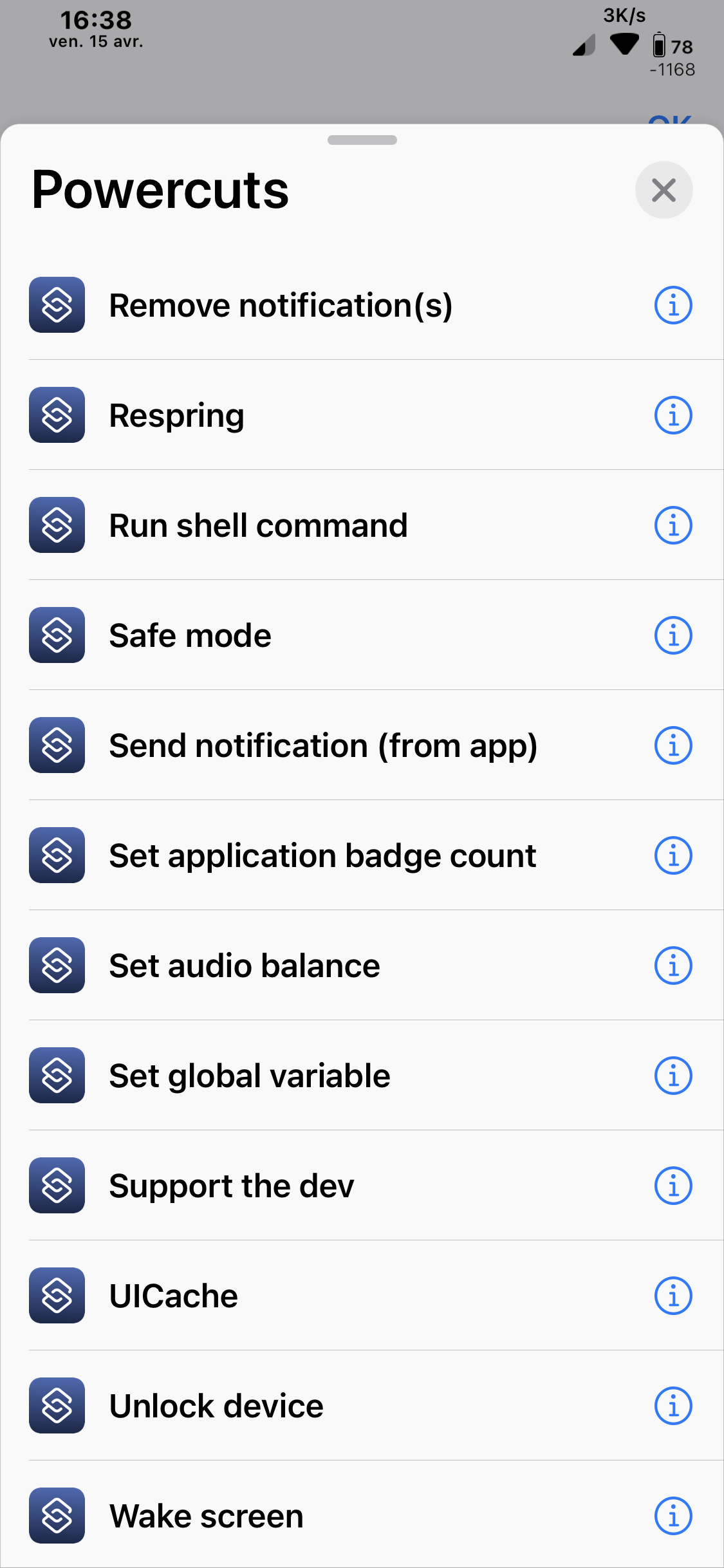Viewport: 724px width, 1568px height.
Task: Select the Remove notification(s) action
Action: click(x=362, y=305)
